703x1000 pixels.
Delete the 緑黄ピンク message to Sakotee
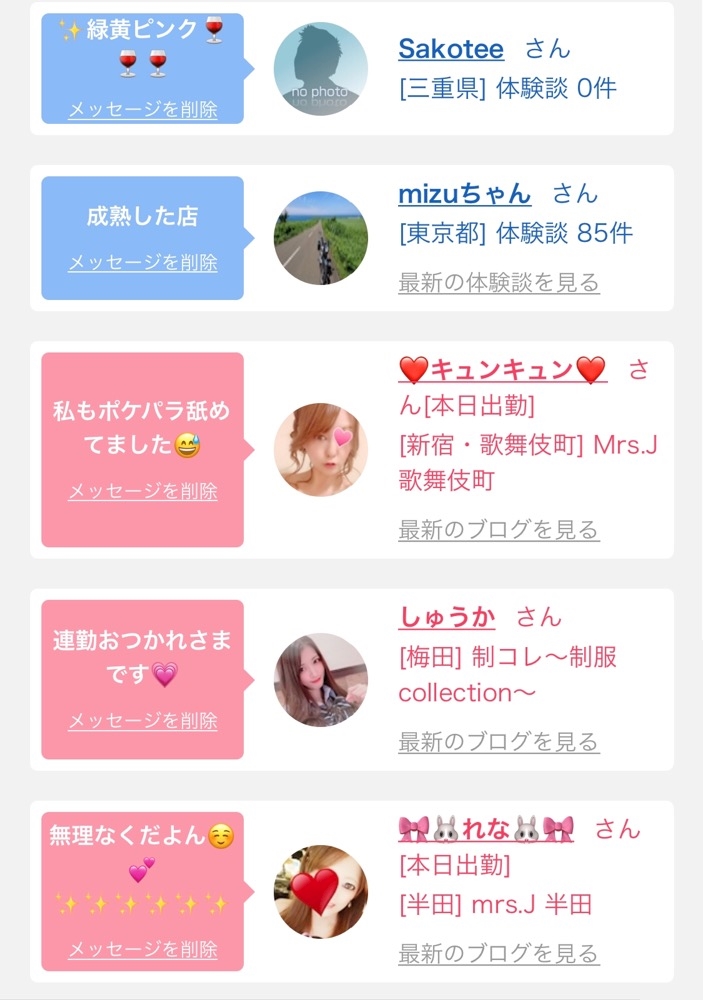pyautogui.click(x=142, y=110)
